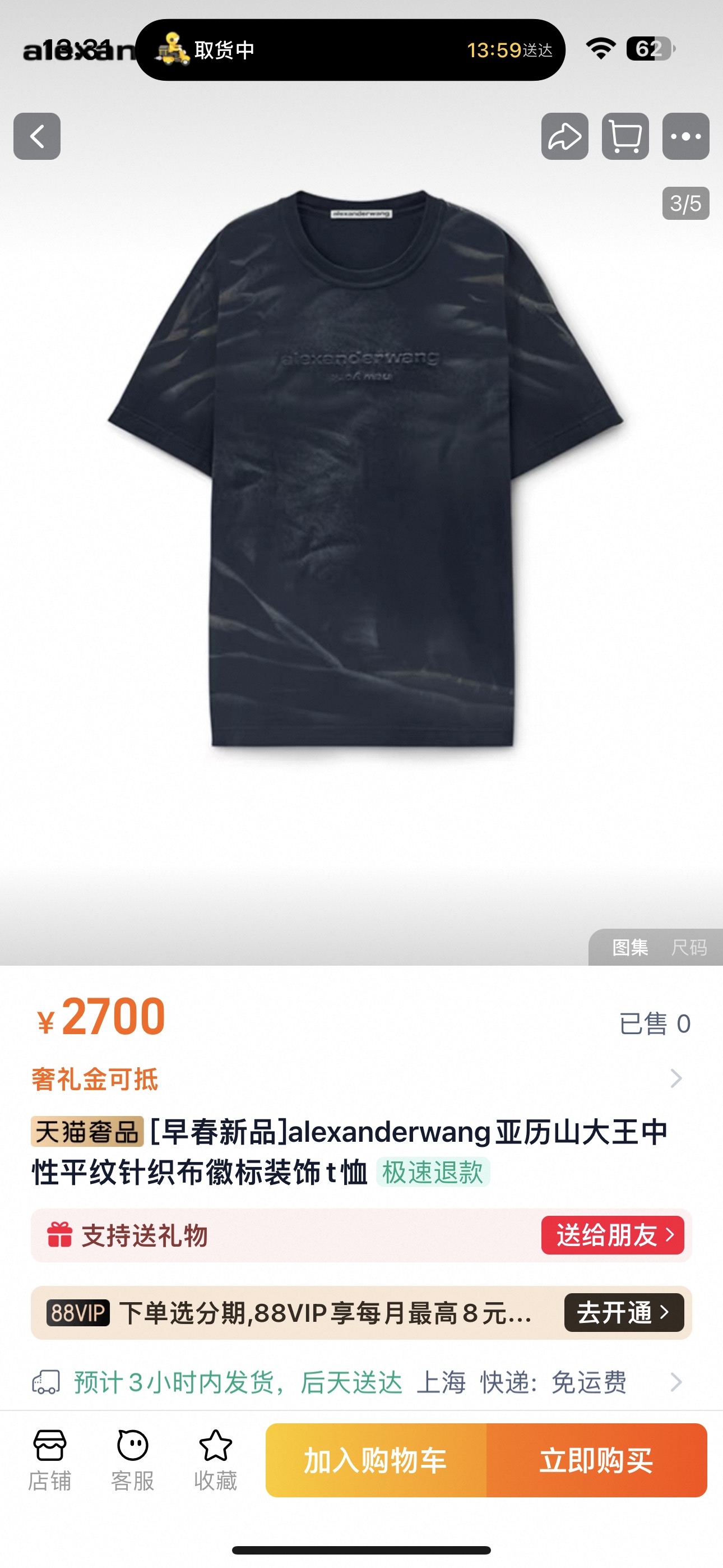This screenshot has width=723, height=1568.
Task: Expand the 奢礼金可抵 discount details
Action: click(x=675, y=1078)
